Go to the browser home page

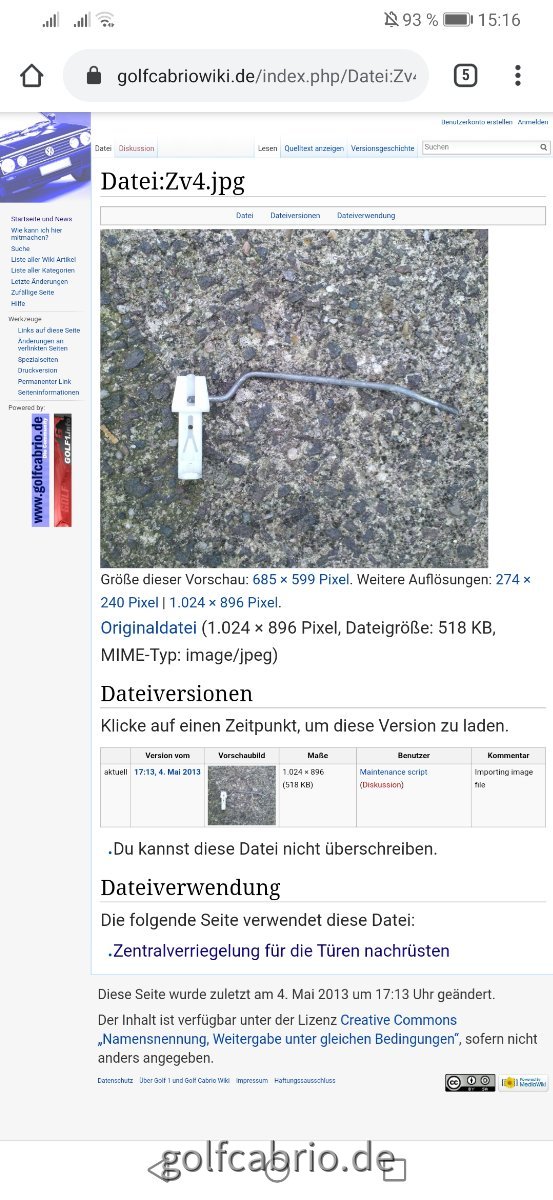pyautogui.click(x=32, y=76)
